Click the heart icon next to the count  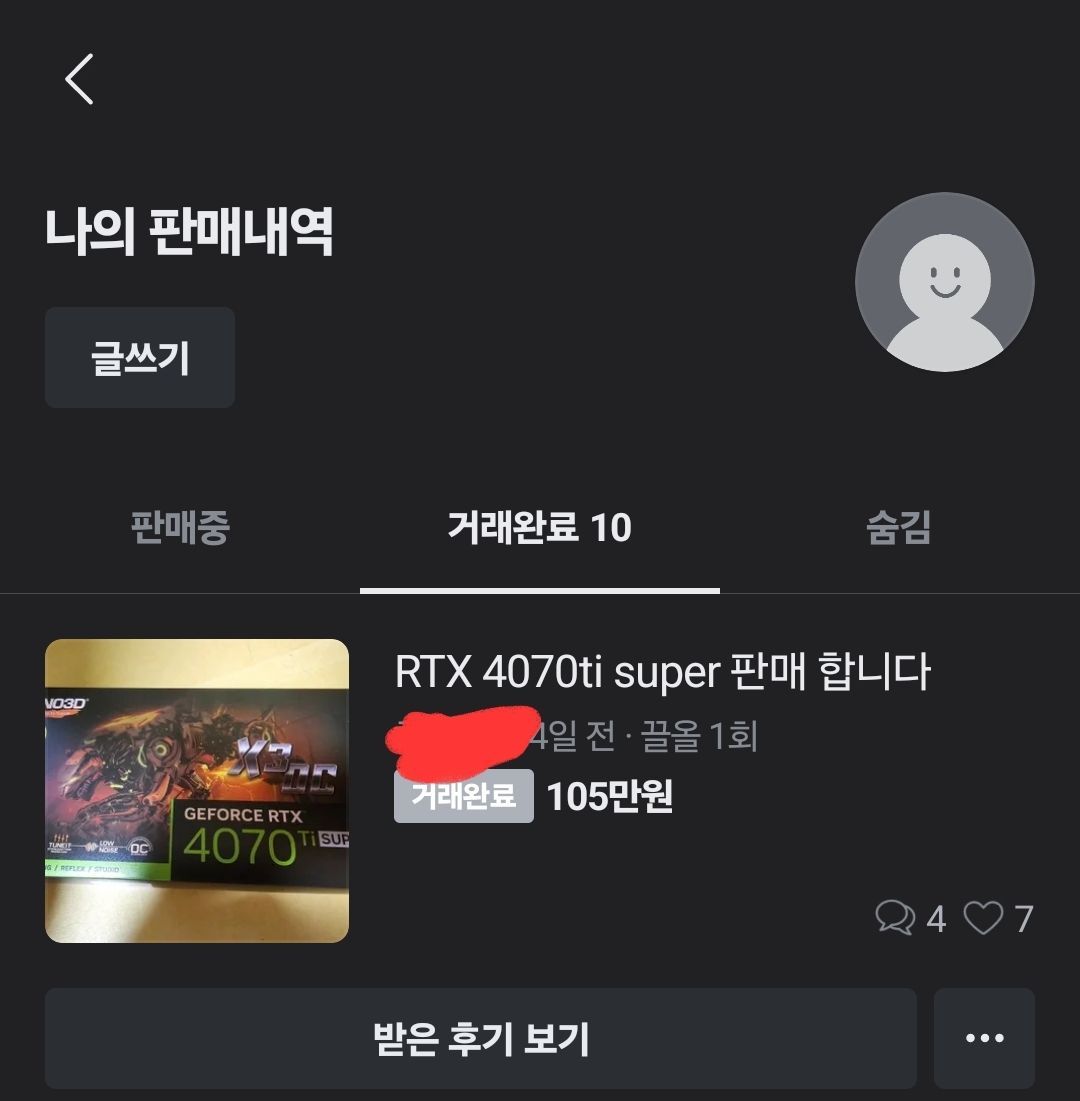(983, 914)
